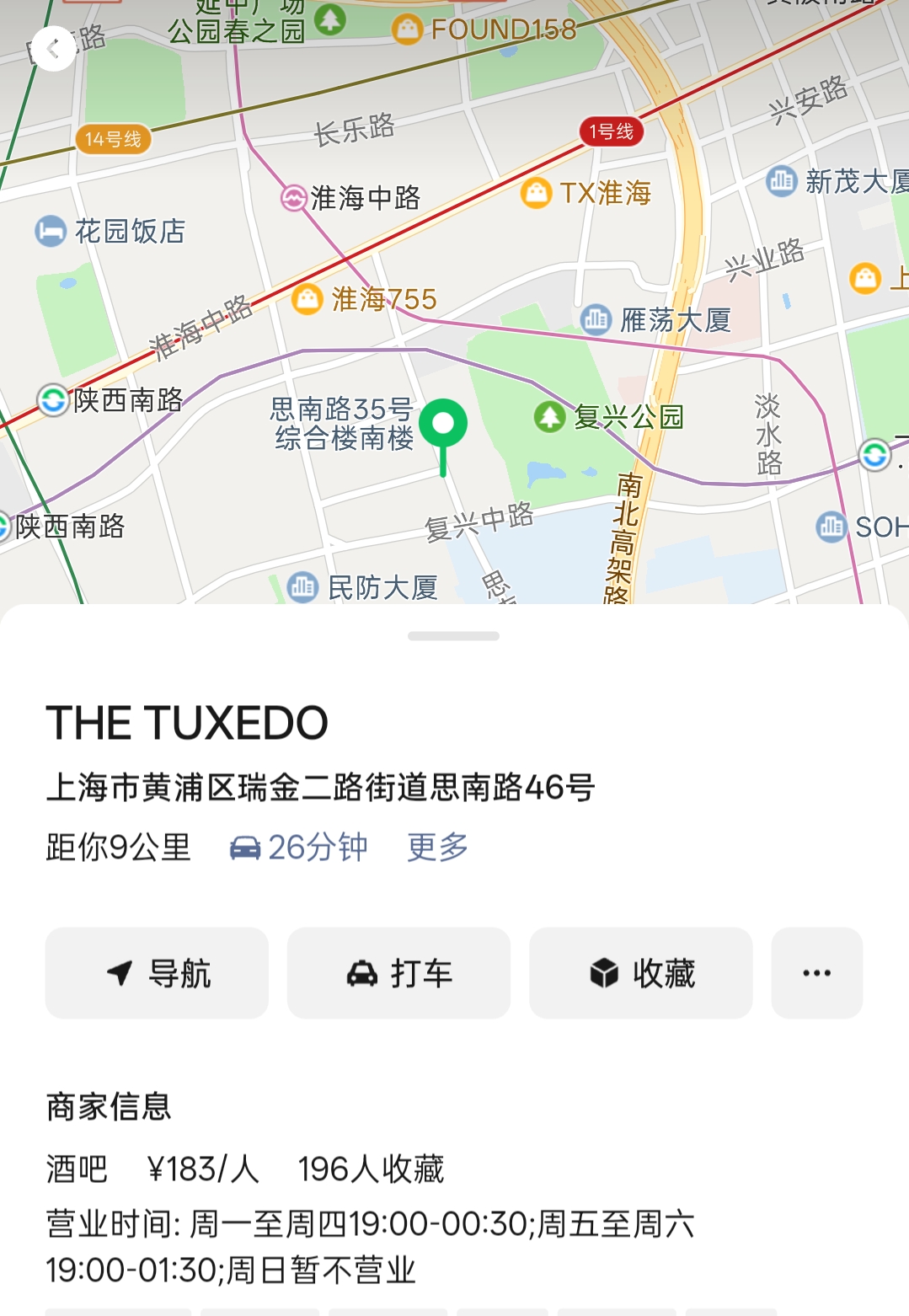
Task: Select the 淮海755 mall marker
Action: pos(307,299)
